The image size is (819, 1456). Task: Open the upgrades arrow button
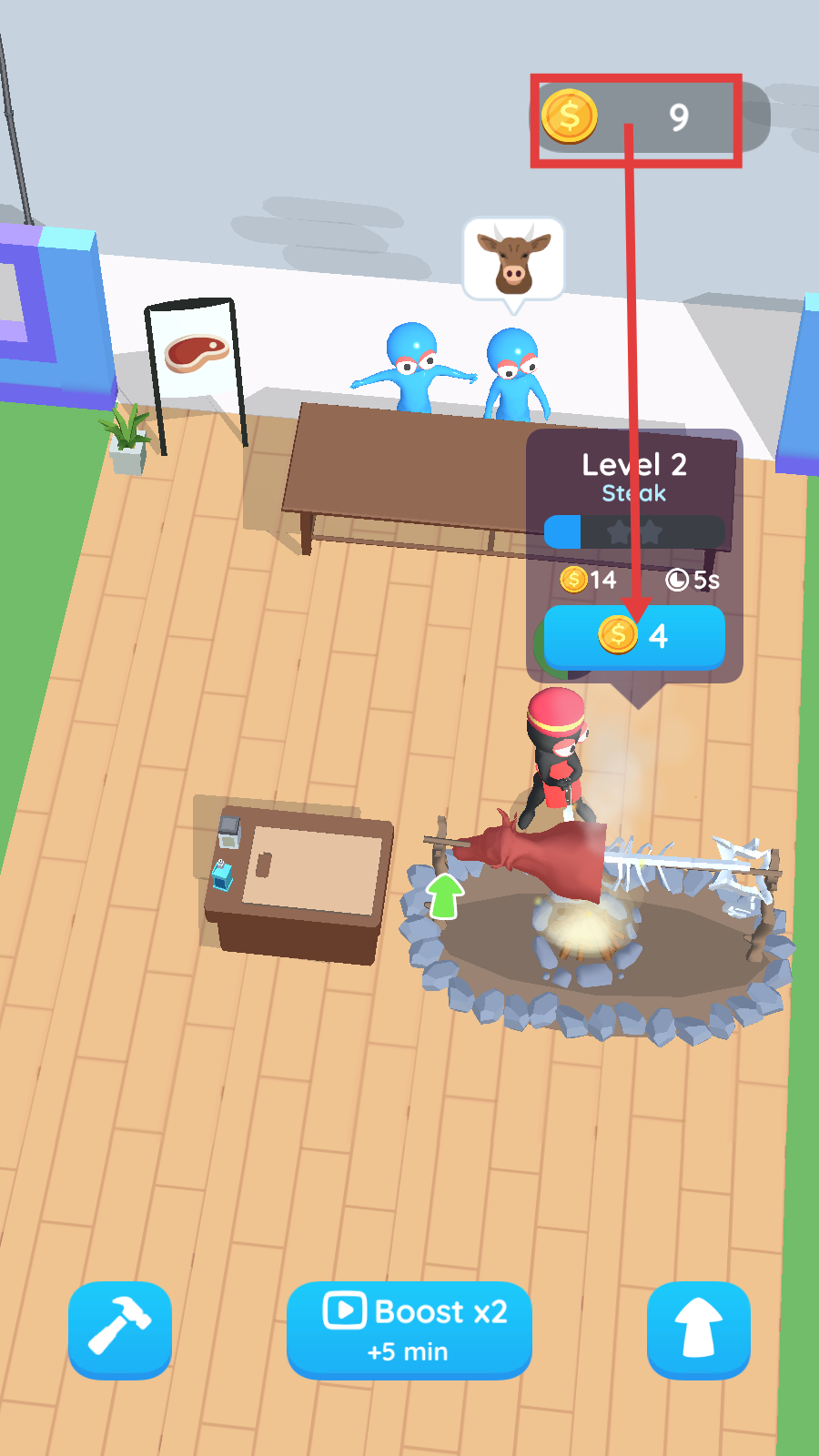tap(698, 1329)
